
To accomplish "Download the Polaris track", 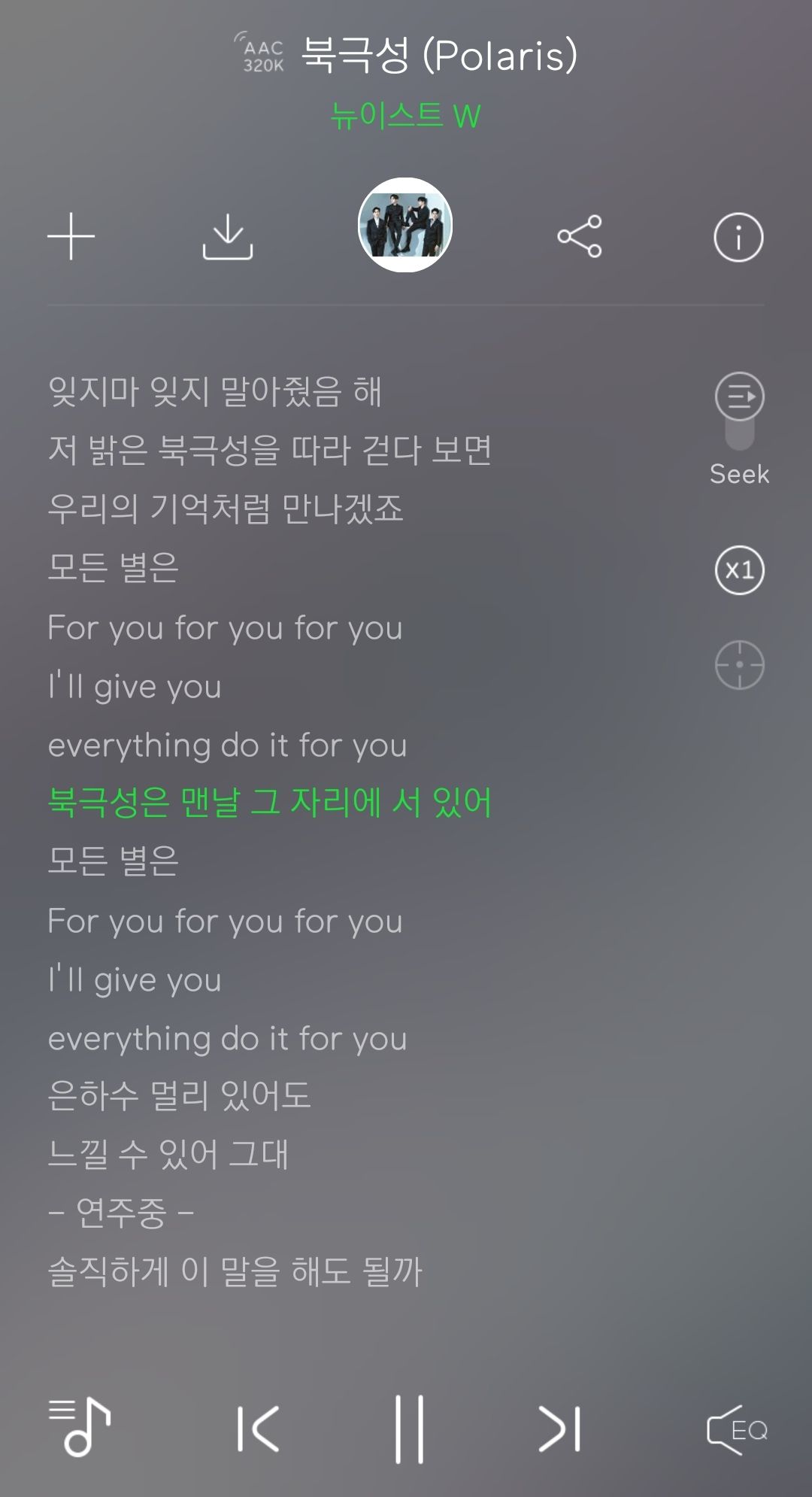I will (x=228, y=237).
